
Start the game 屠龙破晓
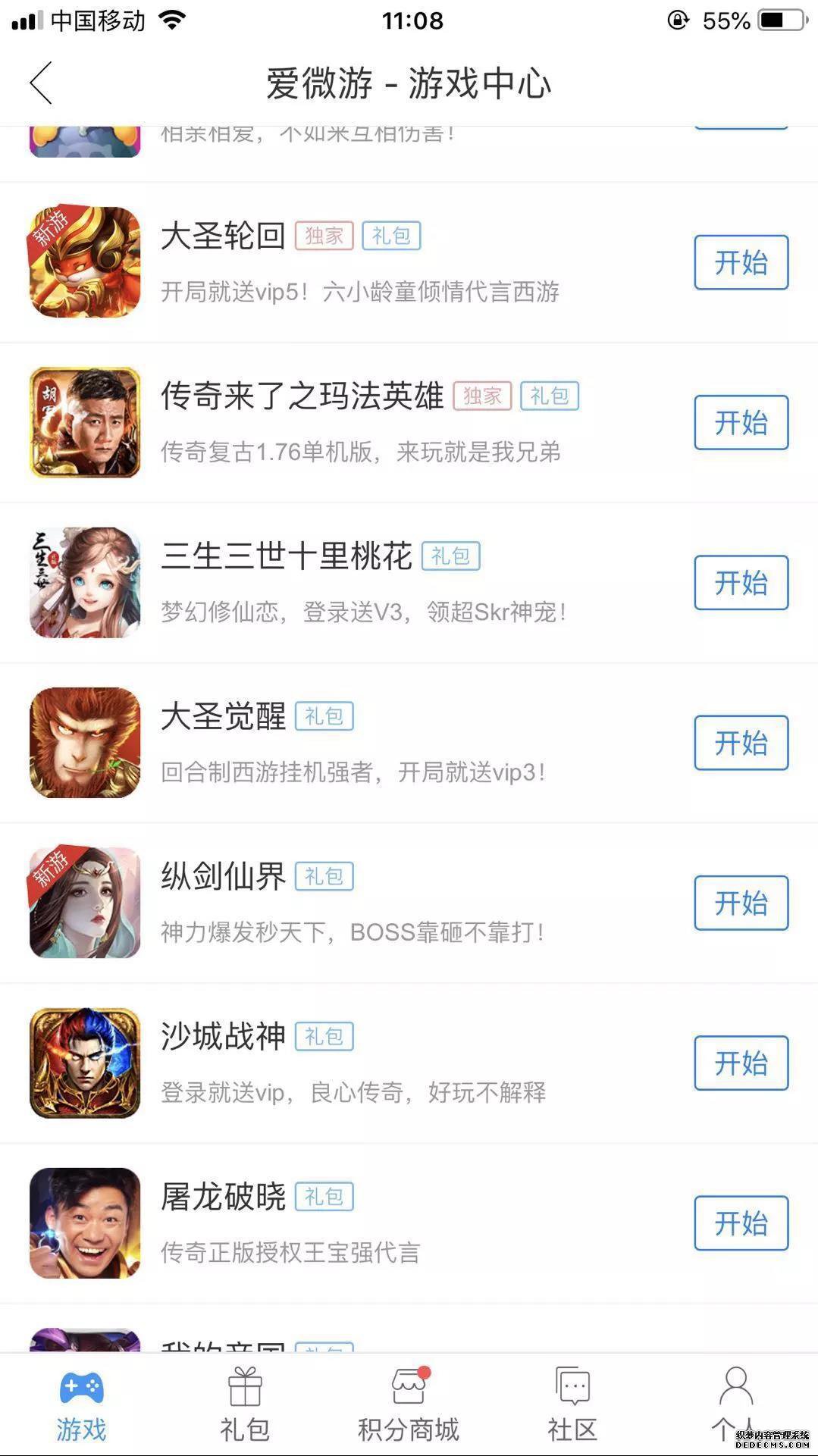click(741, 1223)
